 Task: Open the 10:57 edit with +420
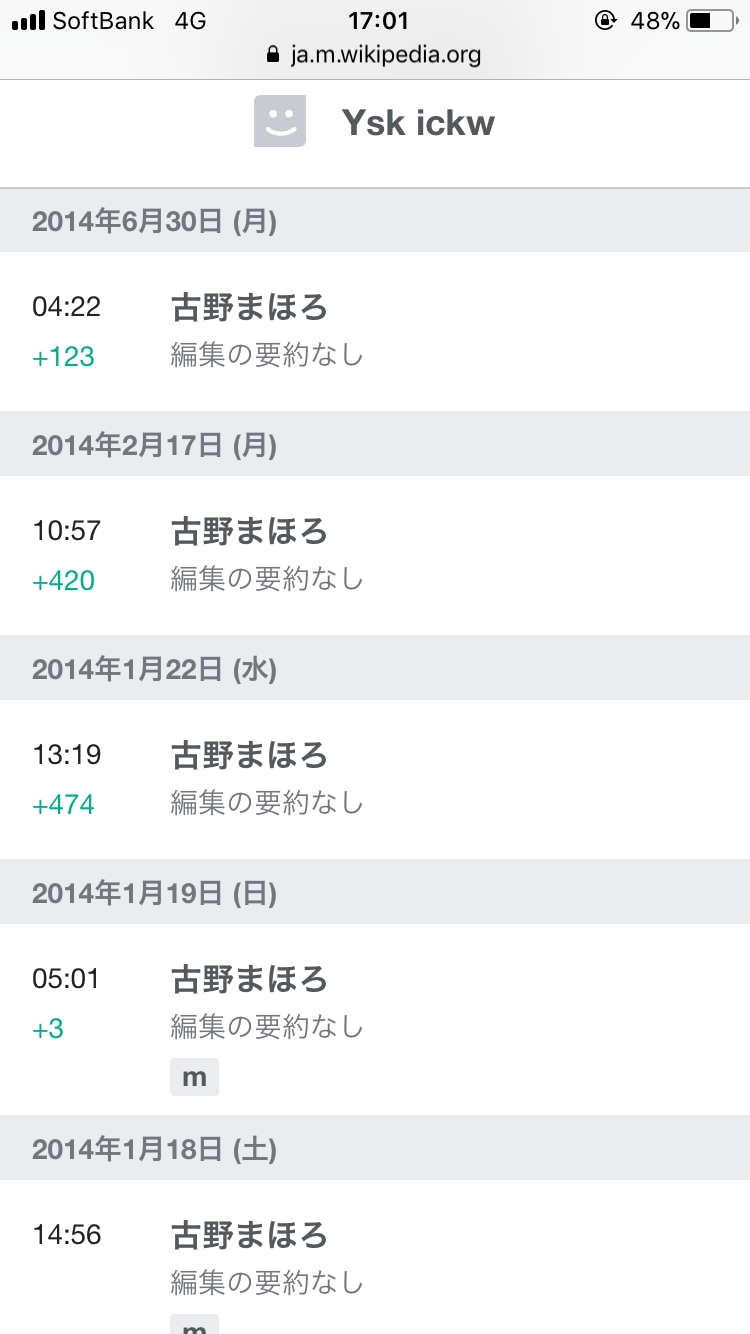(375, 555)
